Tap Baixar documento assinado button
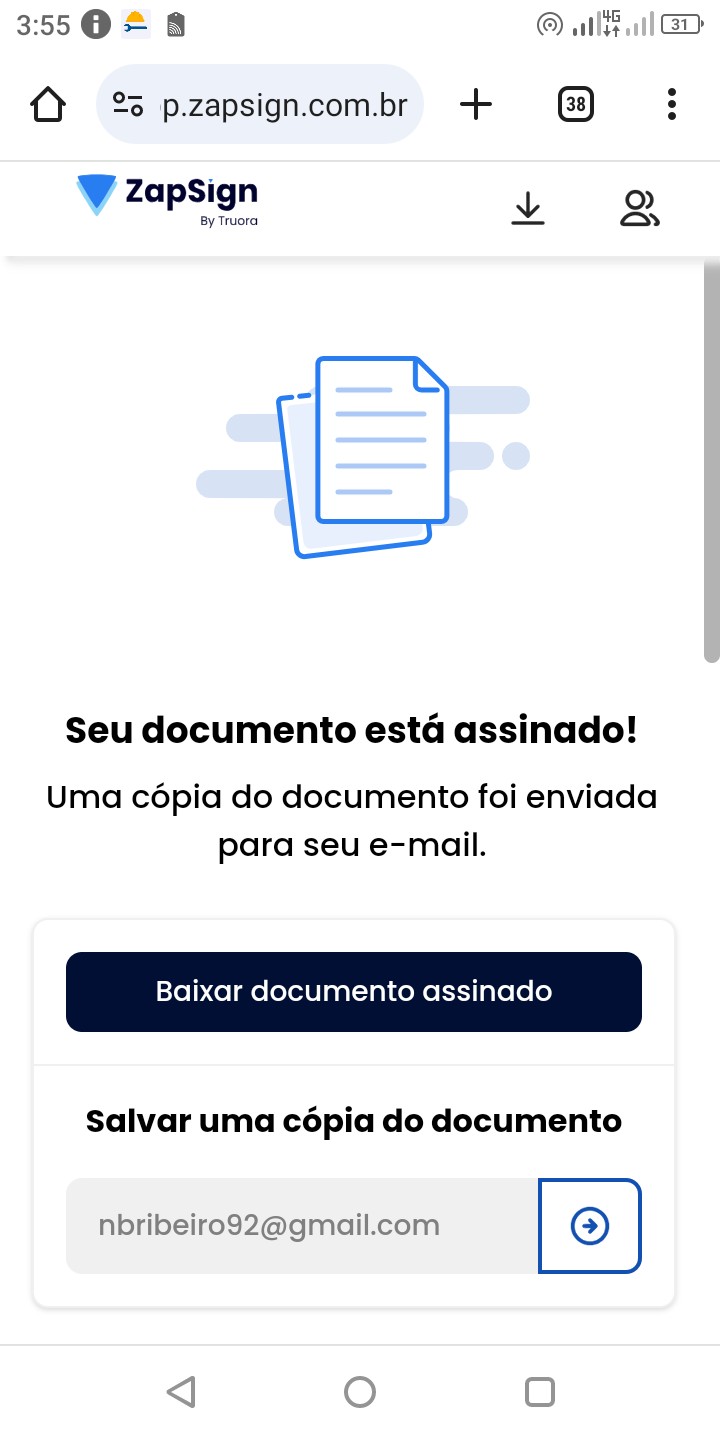The width and height of the screenshot is (720, 1440). [354, 991]
